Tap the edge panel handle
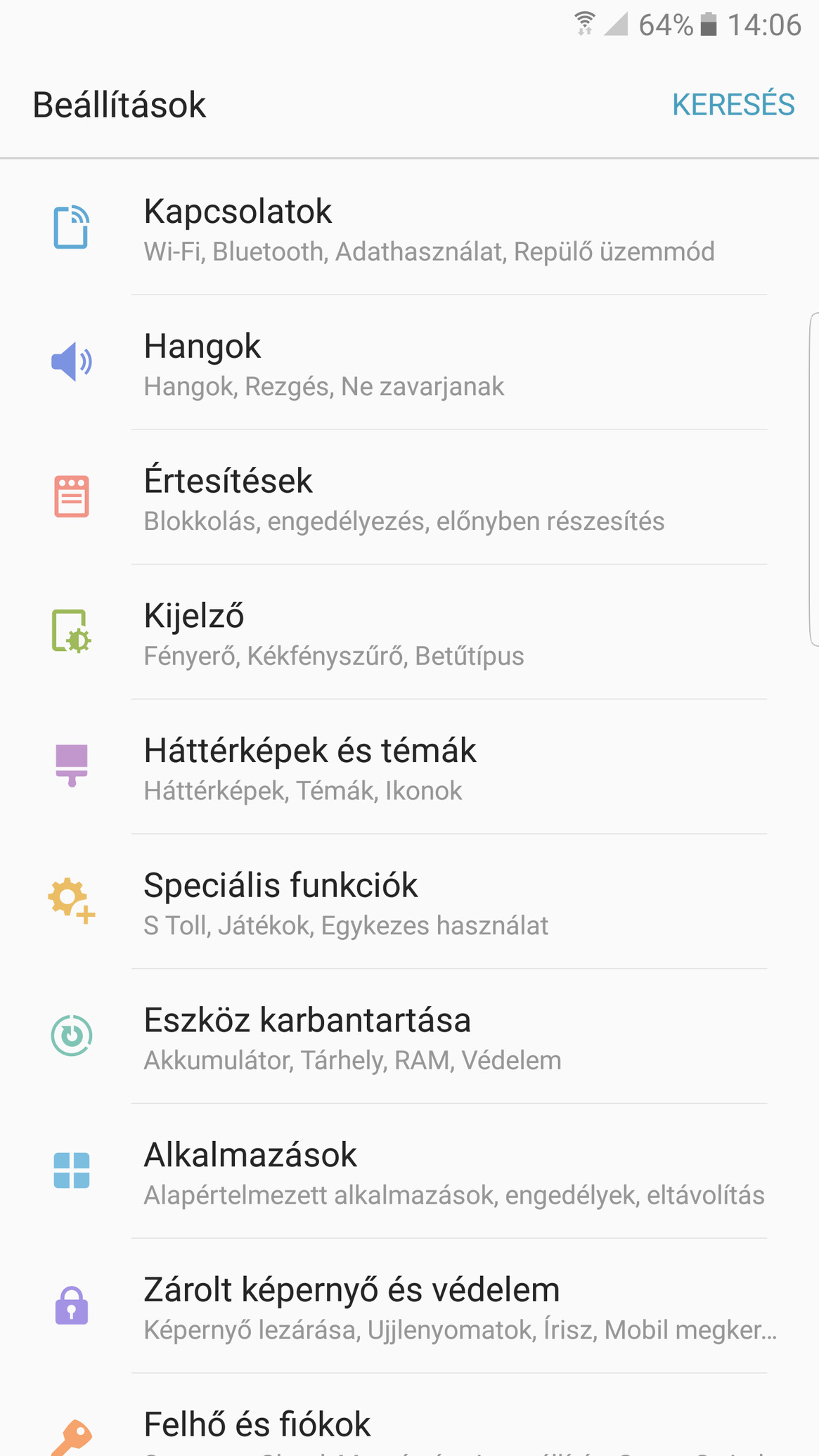Viewport: 819px width, 1456px height. pos(814,479)
